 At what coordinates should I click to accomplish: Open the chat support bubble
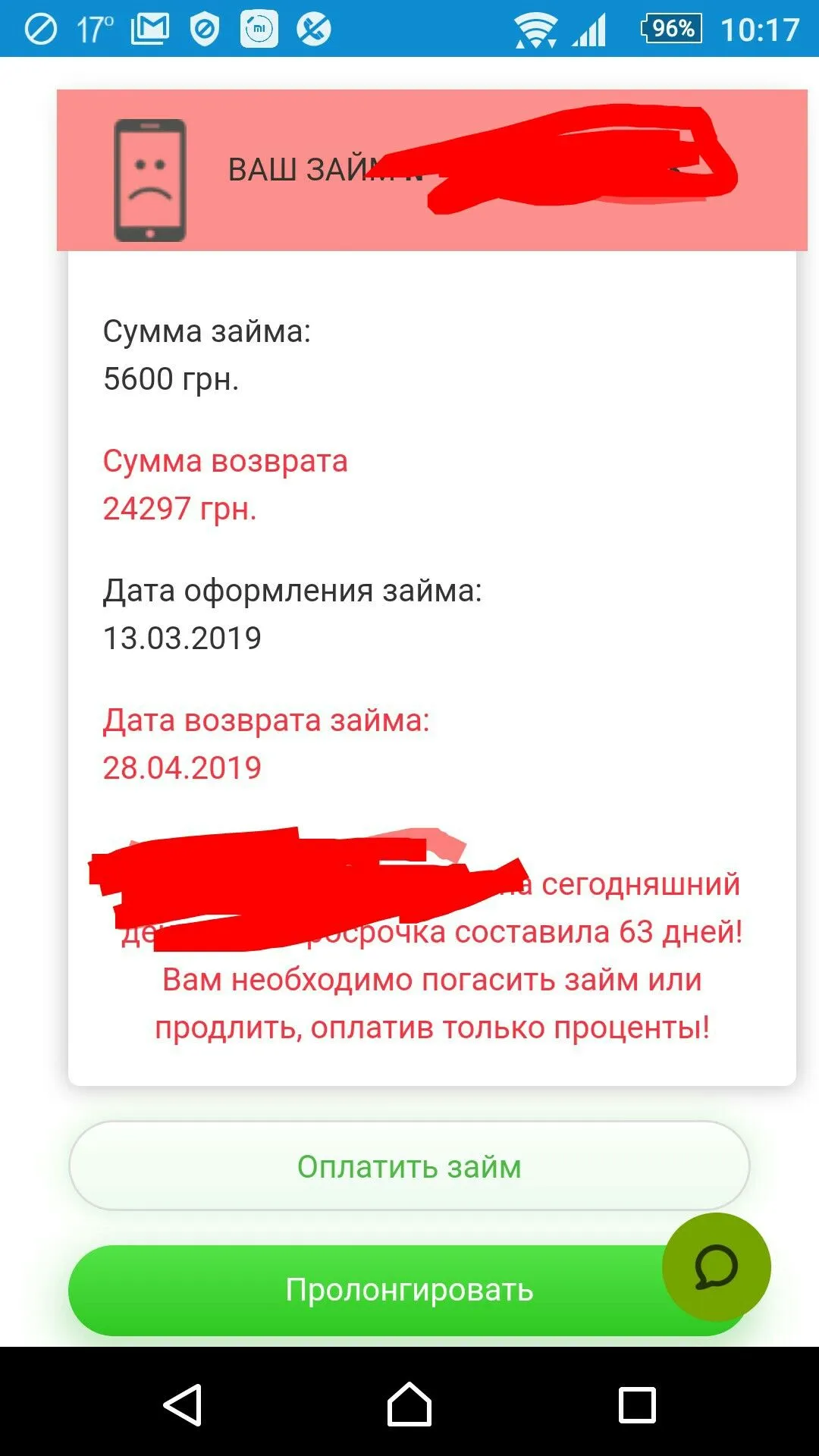click(x=716, y=1267)
